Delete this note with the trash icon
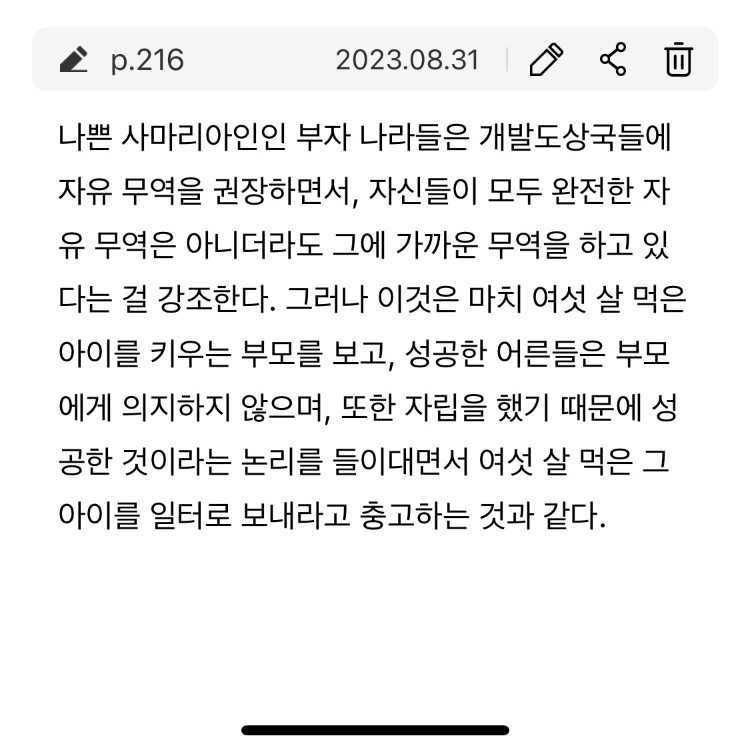The image size is (750, 750). click(678, 60)
